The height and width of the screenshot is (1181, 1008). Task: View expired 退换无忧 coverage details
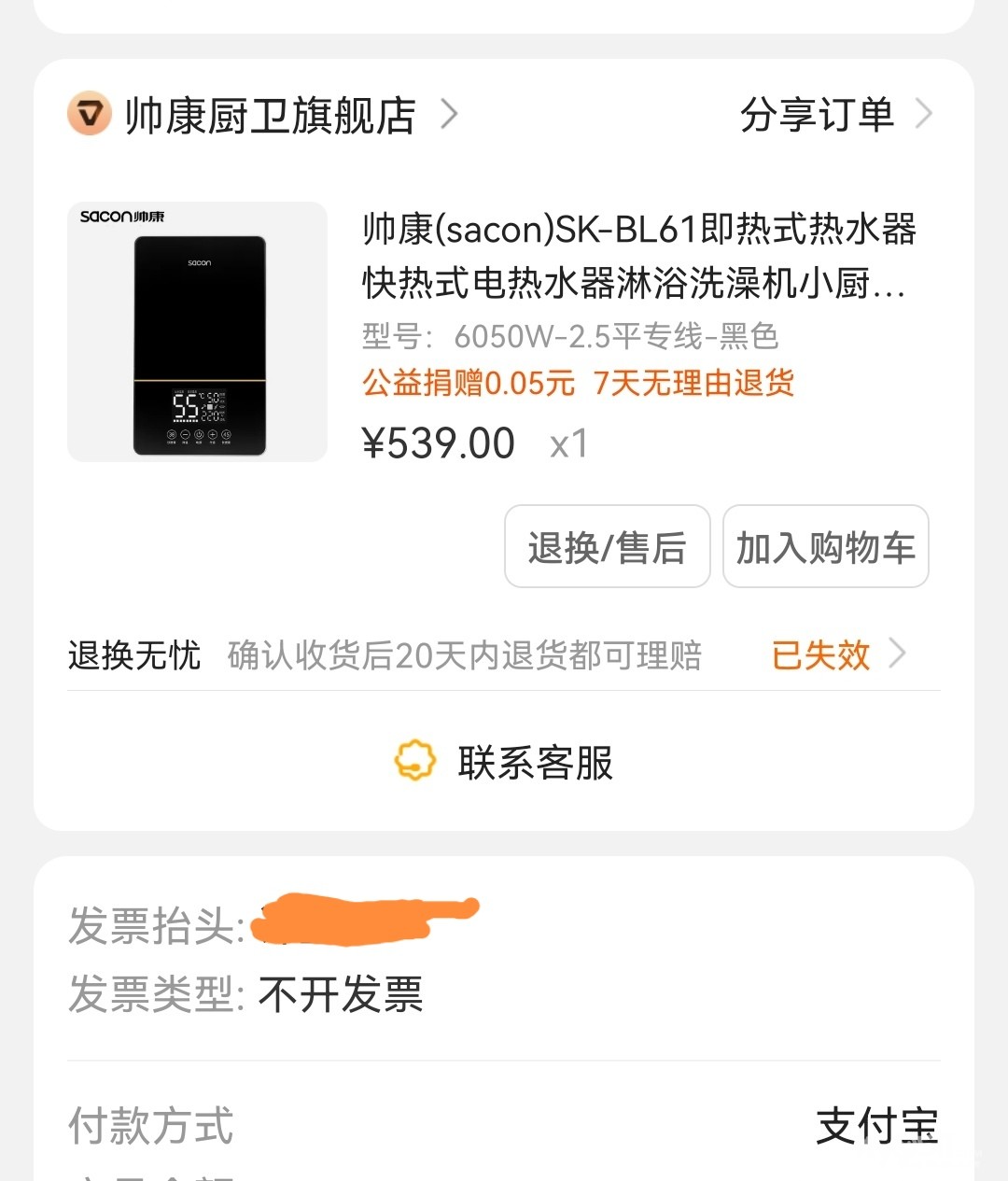point(836,654)
